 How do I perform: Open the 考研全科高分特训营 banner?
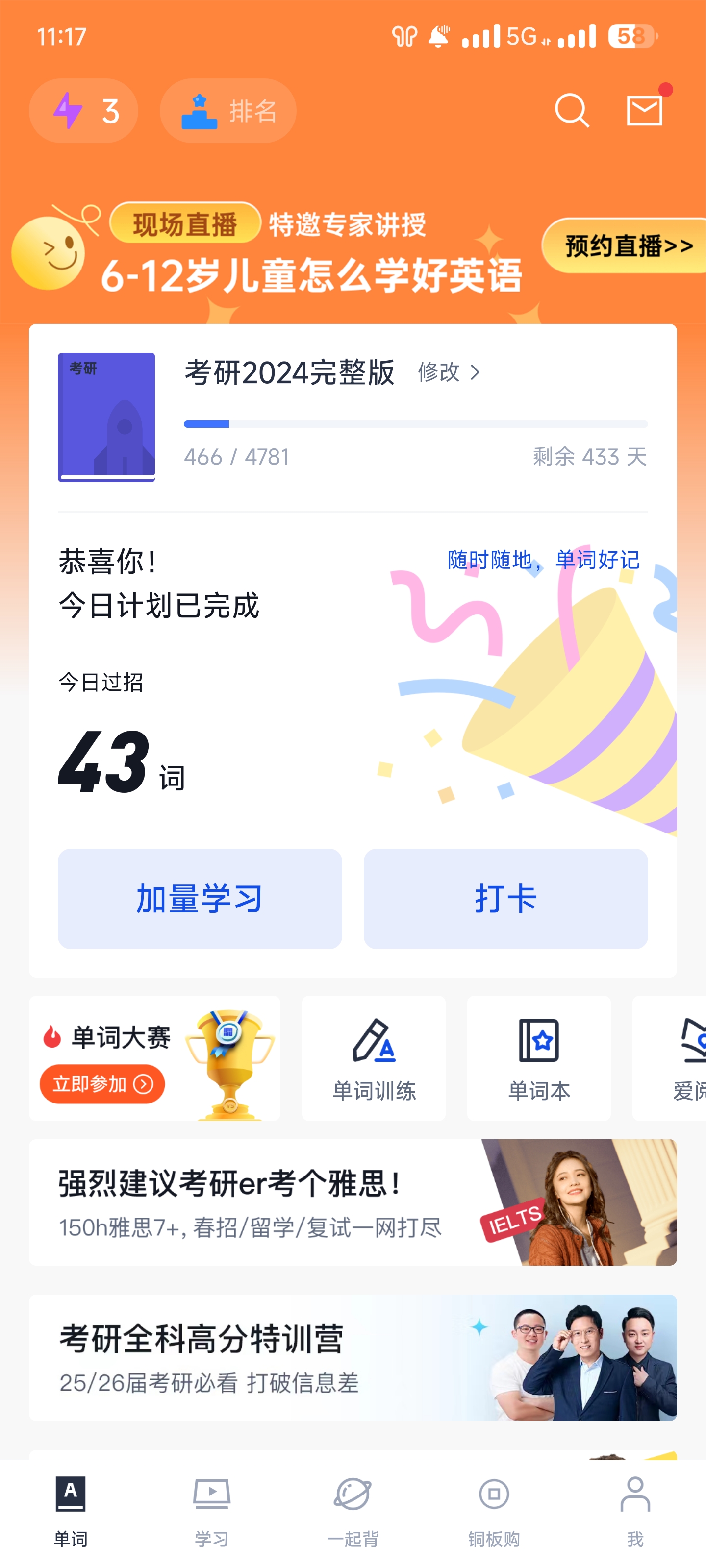click(353, 1358)
